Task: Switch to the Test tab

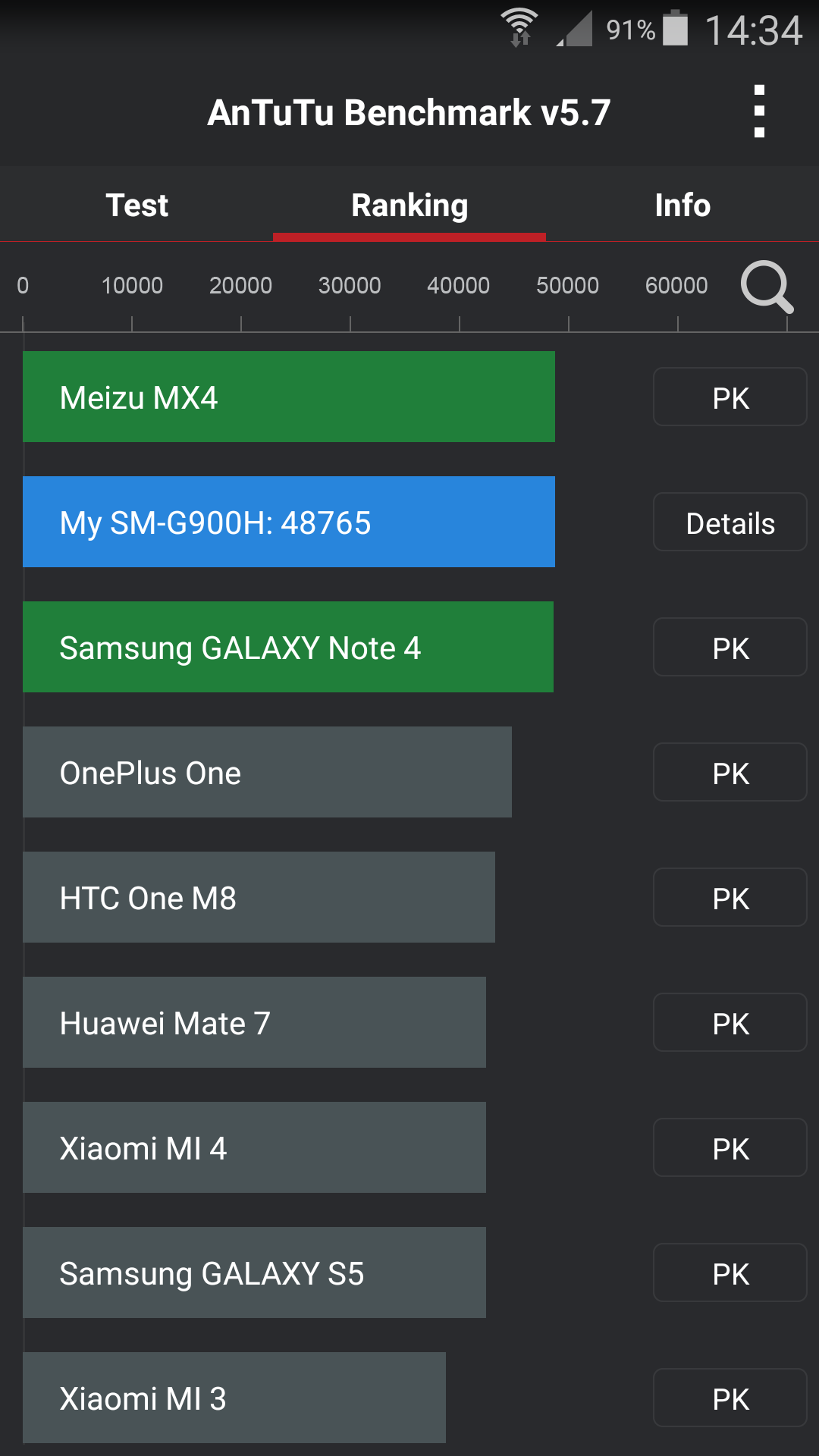Action: [x=136, y=205]
